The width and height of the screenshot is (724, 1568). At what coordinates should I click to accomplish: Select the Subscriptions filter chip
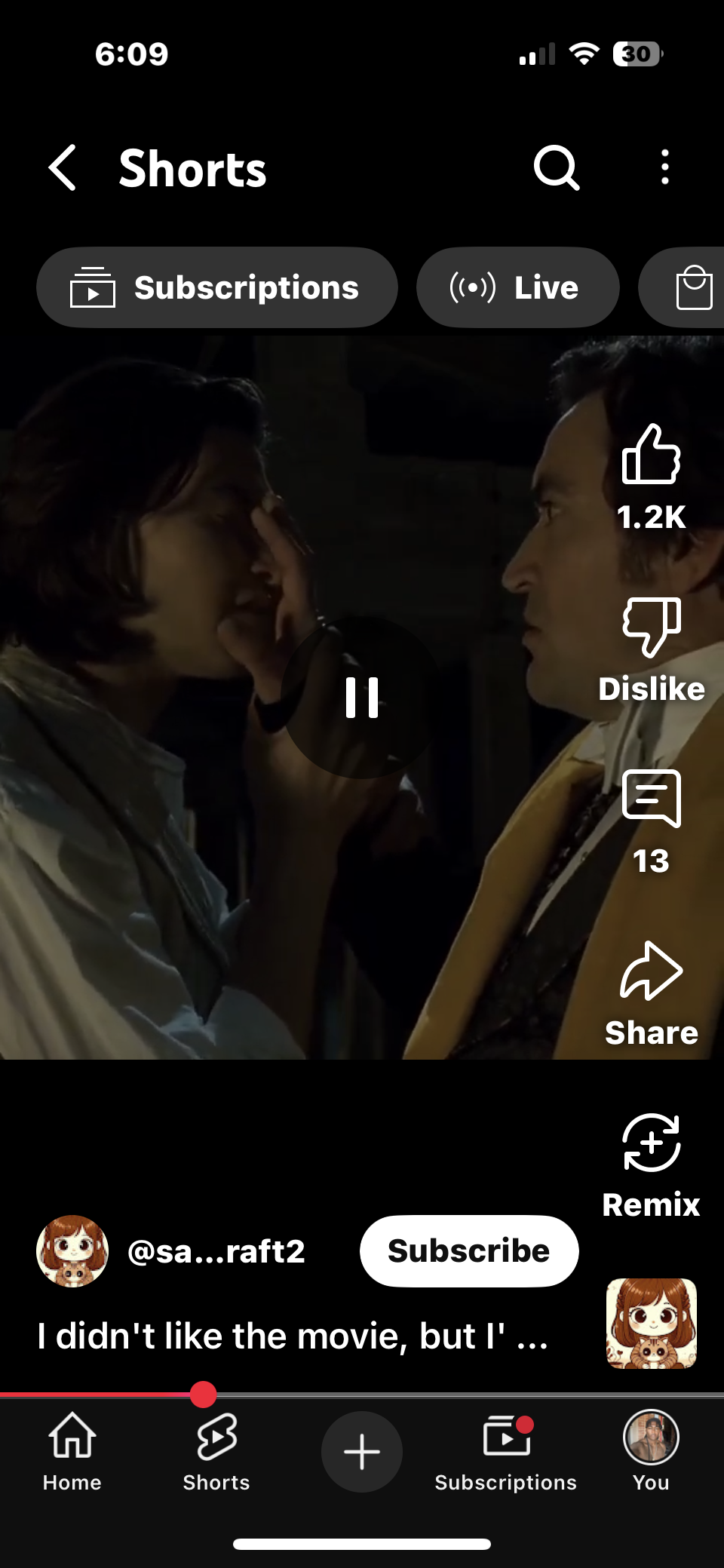tap(217, 287)
